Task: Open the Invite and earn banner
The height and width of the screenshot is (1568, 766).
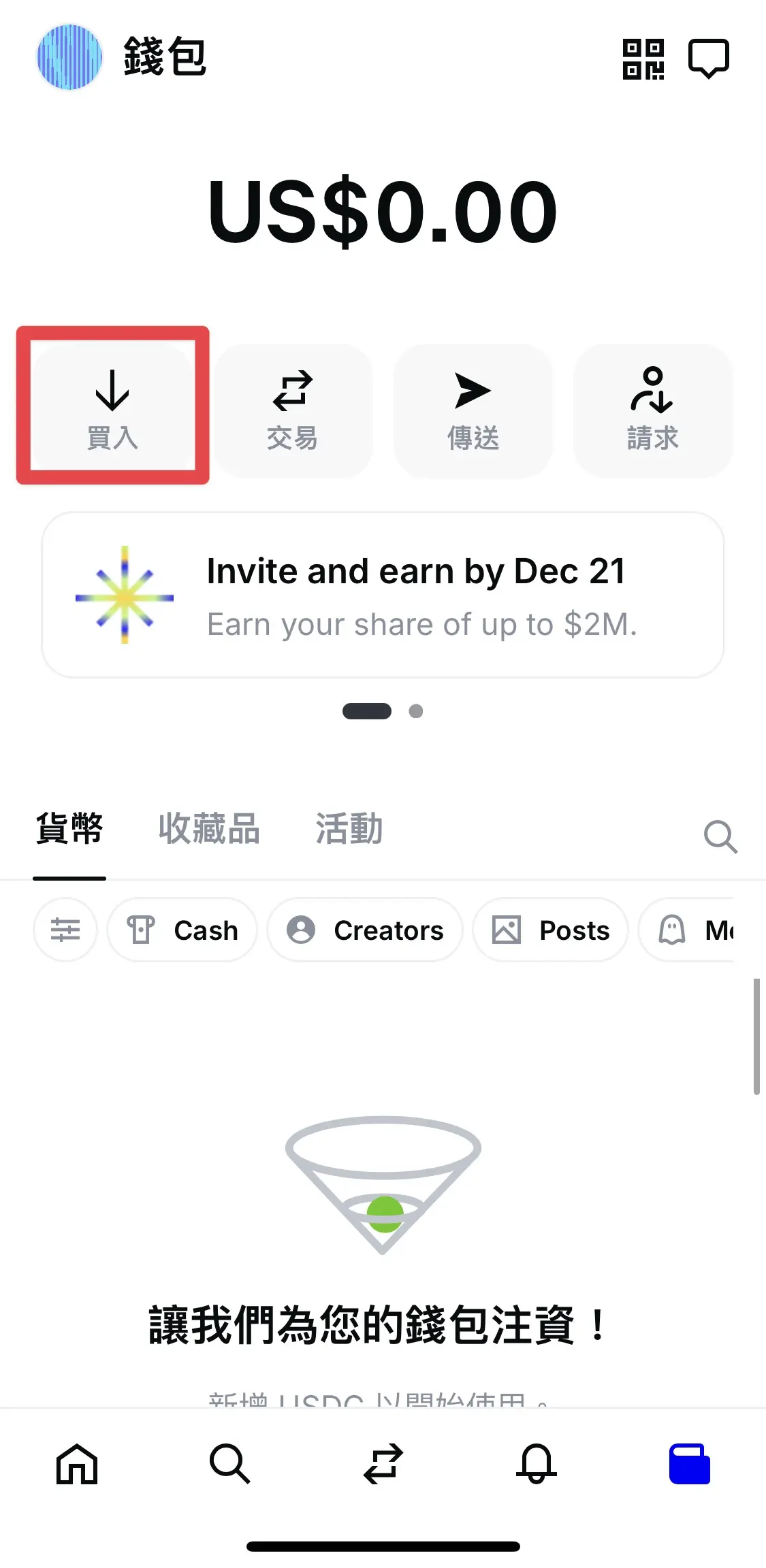Action: pos(383,595)
